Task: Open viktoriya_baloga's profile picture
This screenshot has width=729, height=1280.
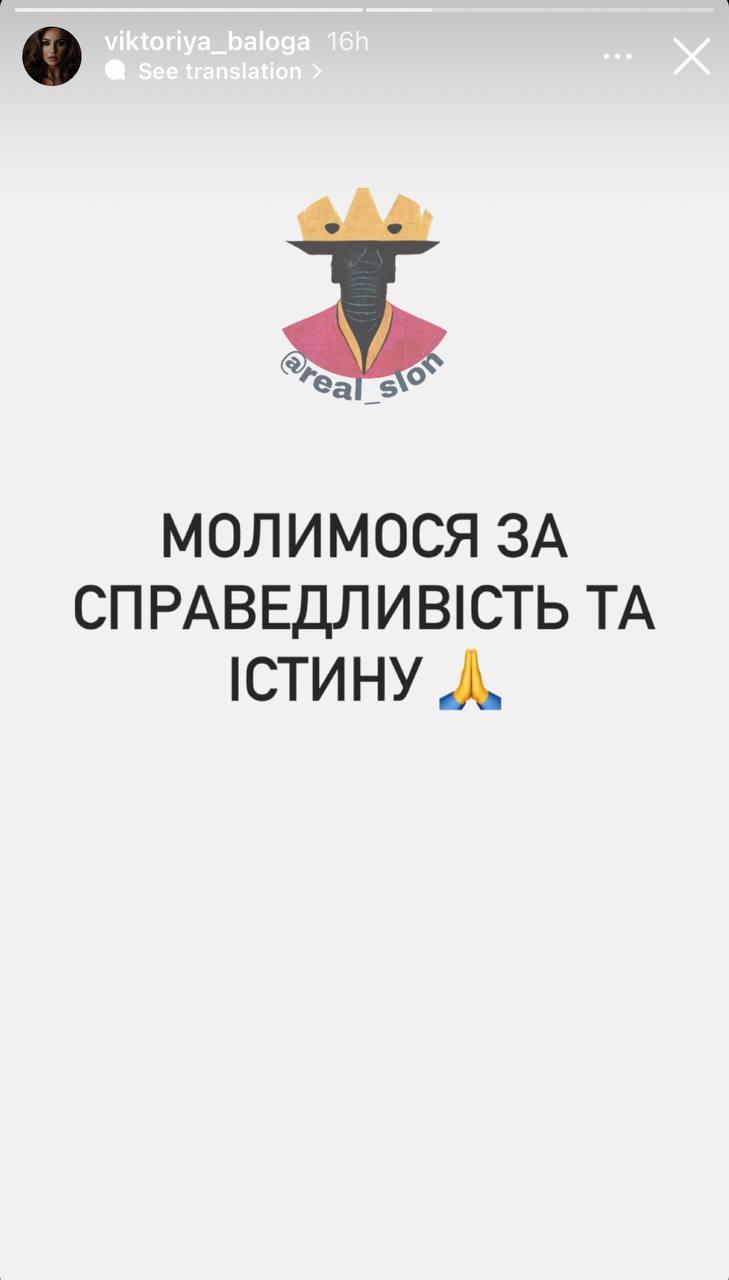Action: (52, 57)
